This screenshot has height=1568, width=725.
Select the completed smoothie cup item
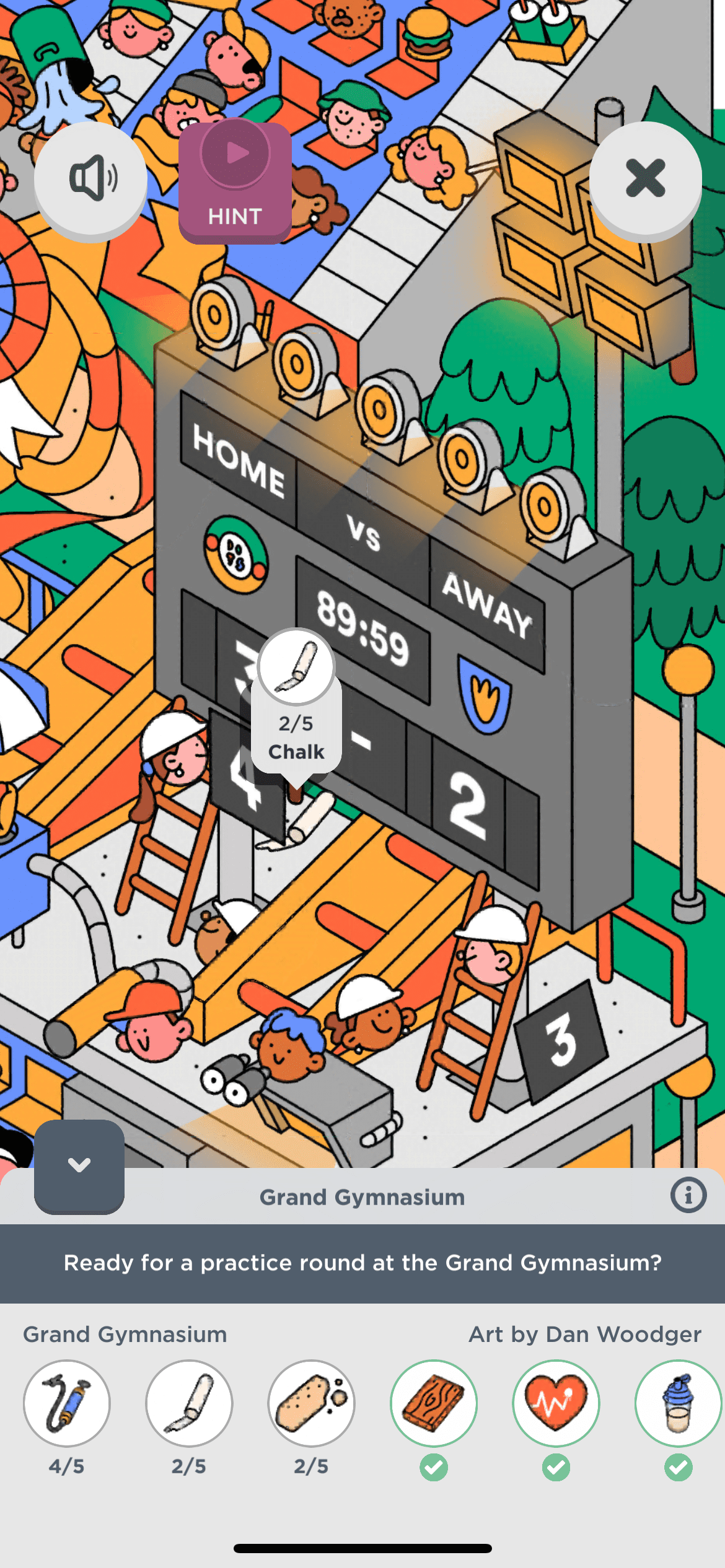click(678, 1403)
